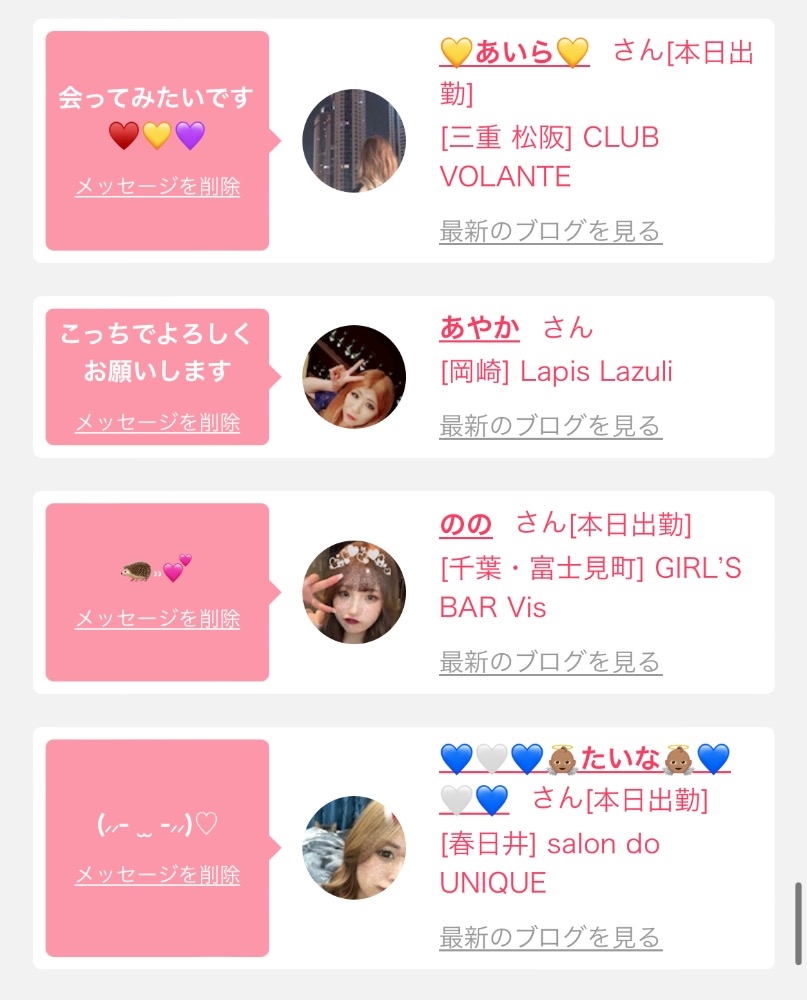View のの's latest blog

tap(551, 662)
